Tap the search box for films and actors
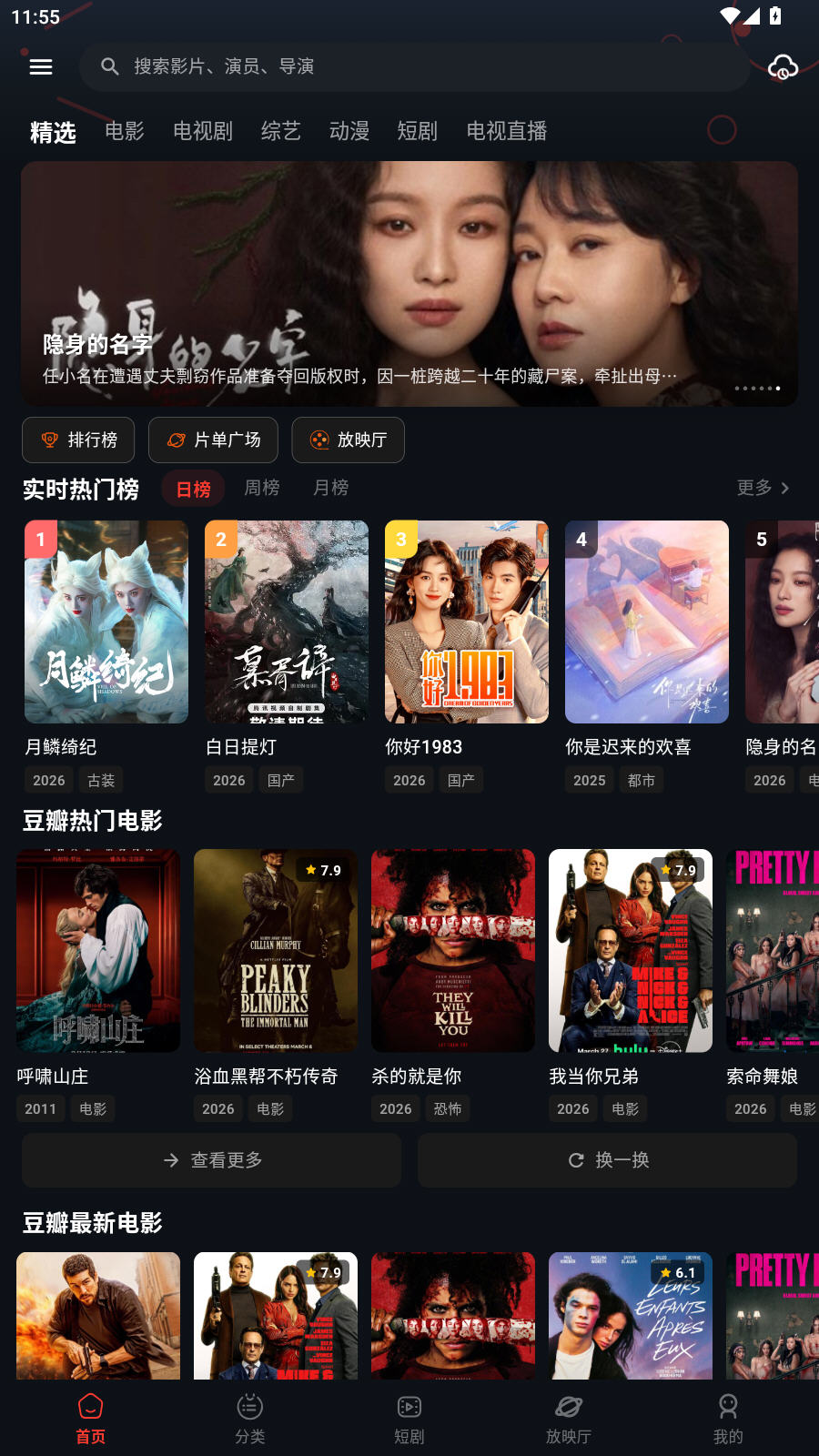Viewport: 819px width, 1456px height. point(414,66)
